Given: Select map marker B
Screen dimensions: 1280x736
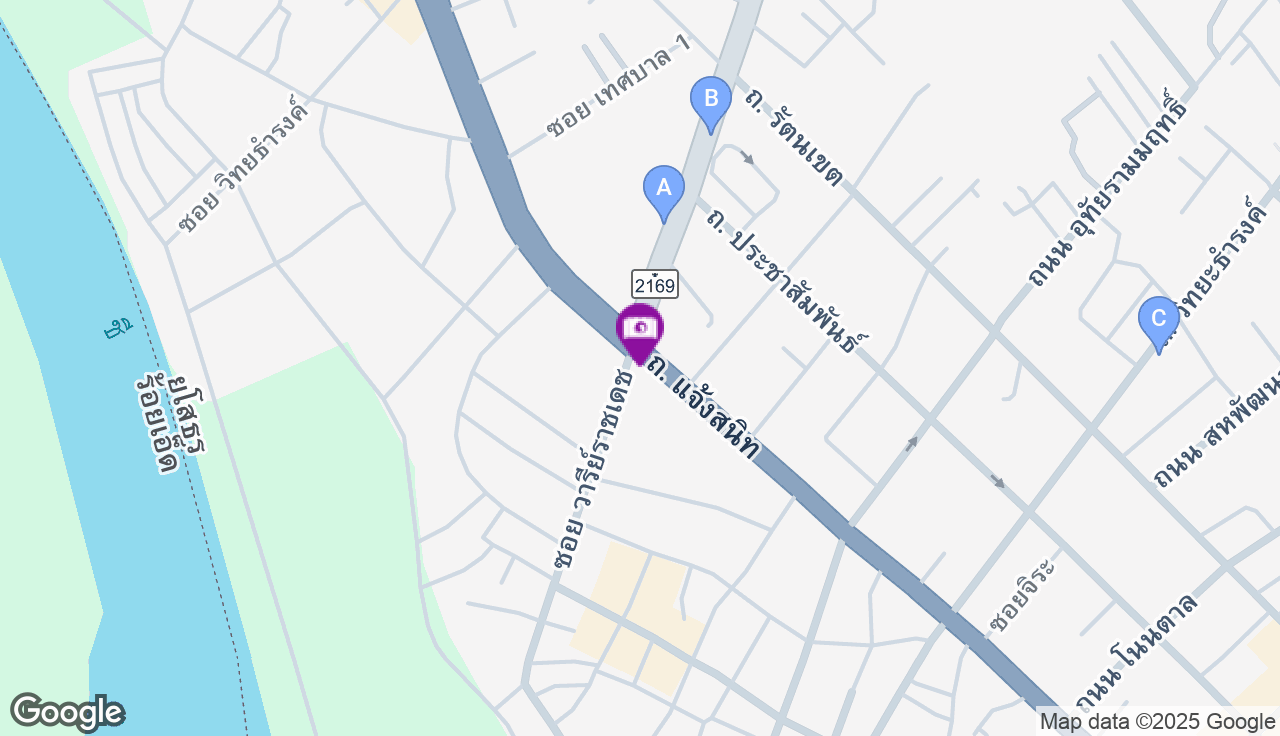Looking at the screenshot, I should pos(711,100).
